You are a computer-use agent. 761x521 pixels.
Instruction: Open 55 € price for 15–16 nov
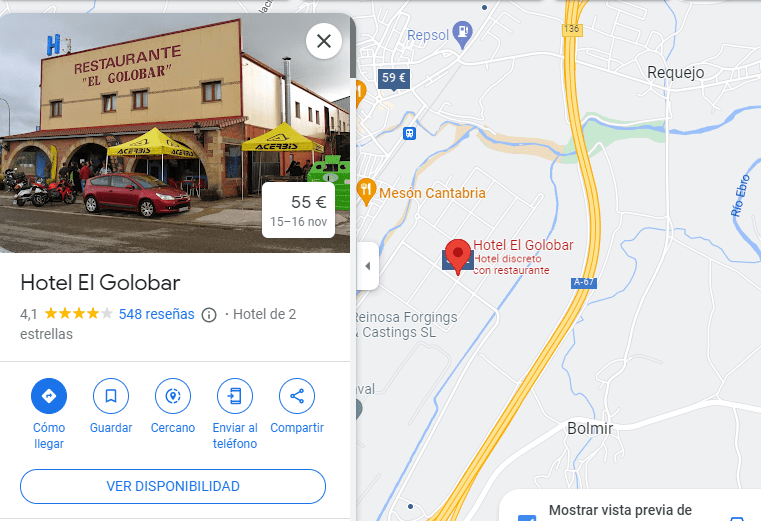tap(298, 210)
